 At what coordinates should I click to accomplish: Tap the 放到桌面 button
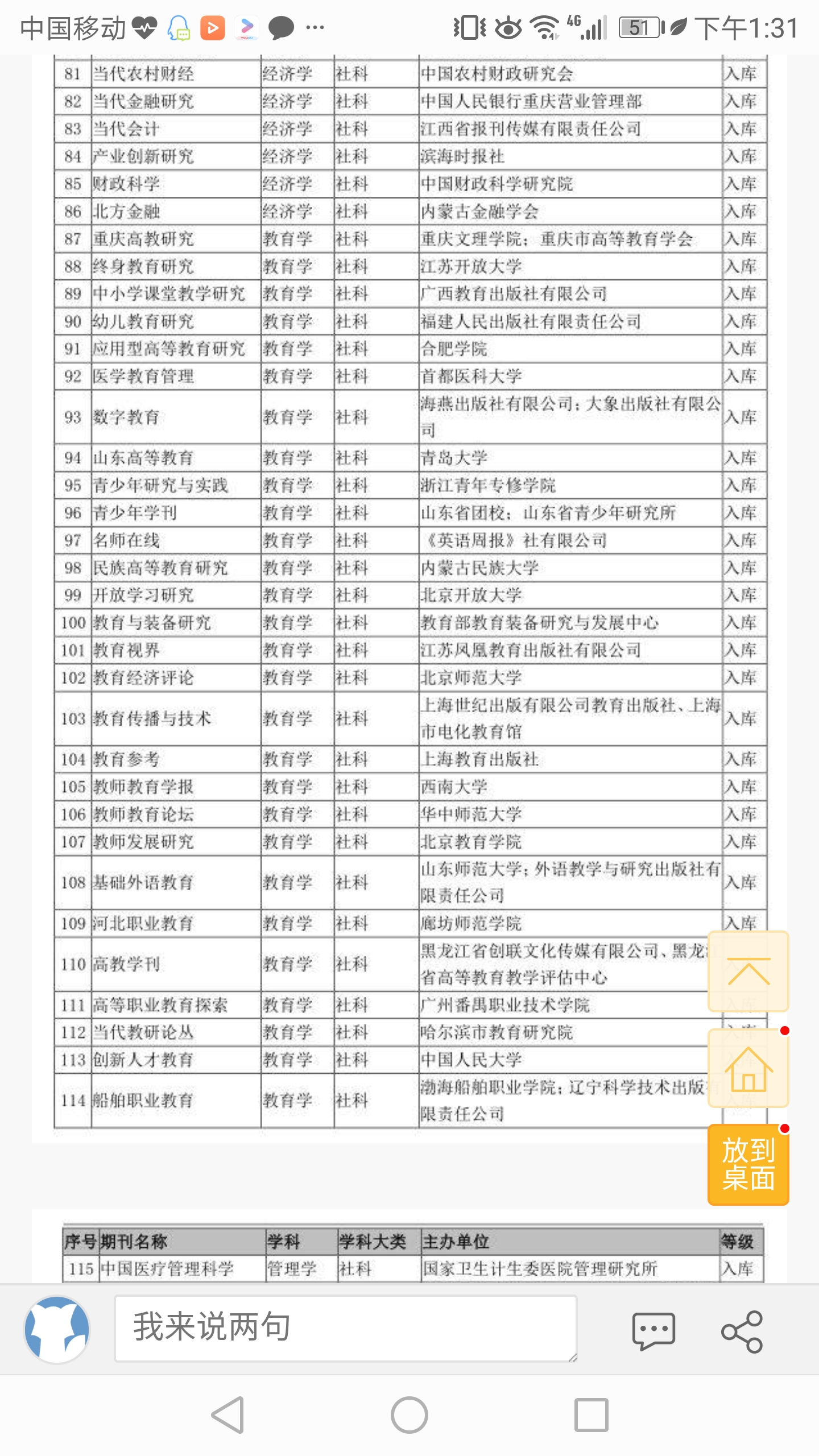[x=748, y=1165]
